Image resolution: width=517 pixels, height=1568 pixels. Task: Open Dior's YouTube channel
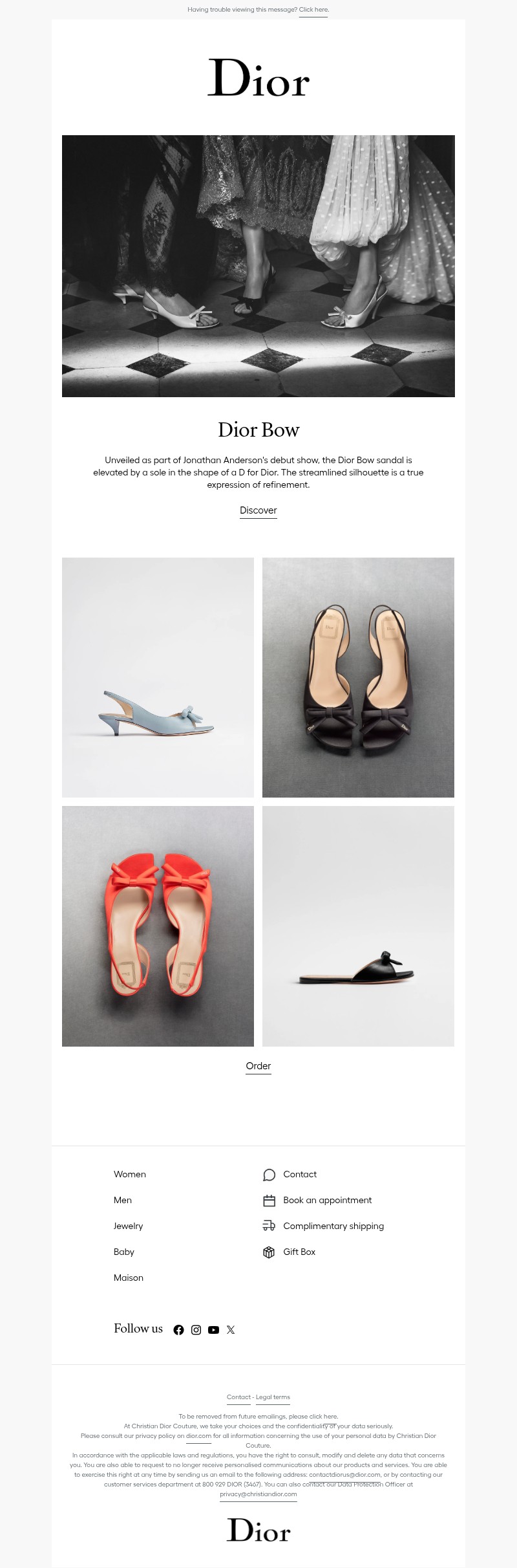213,1330
